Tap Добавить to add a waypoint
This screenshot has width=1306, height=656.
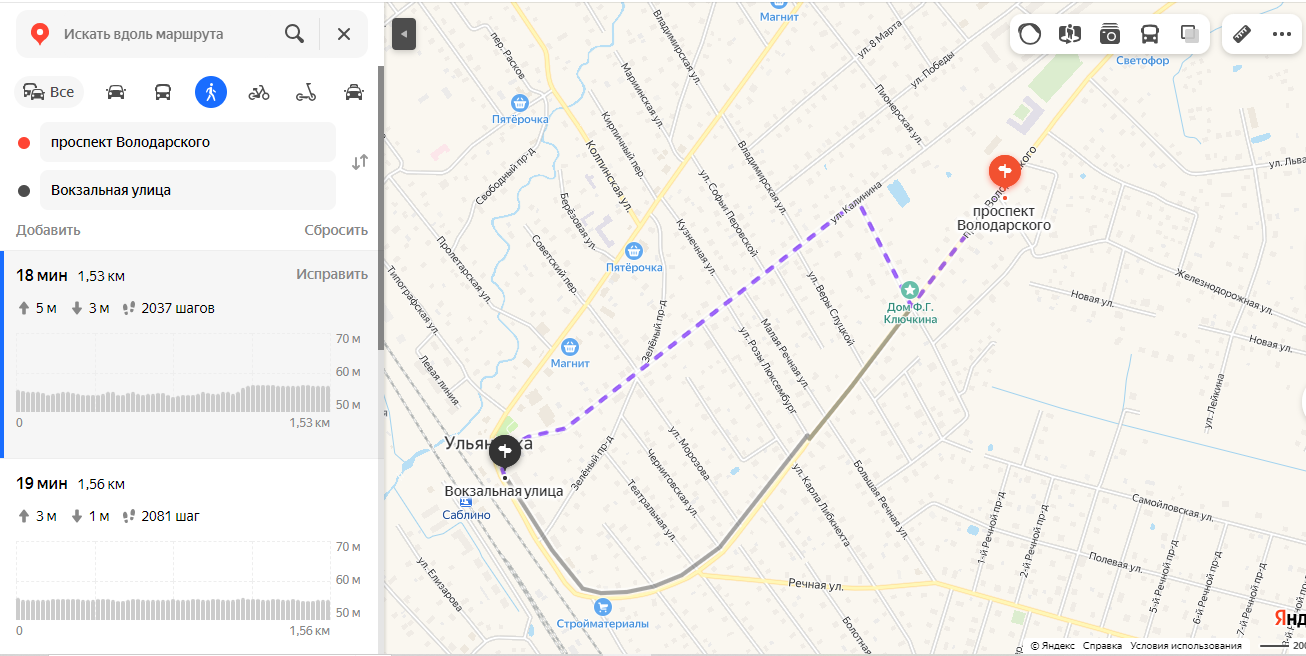[48, 230]
